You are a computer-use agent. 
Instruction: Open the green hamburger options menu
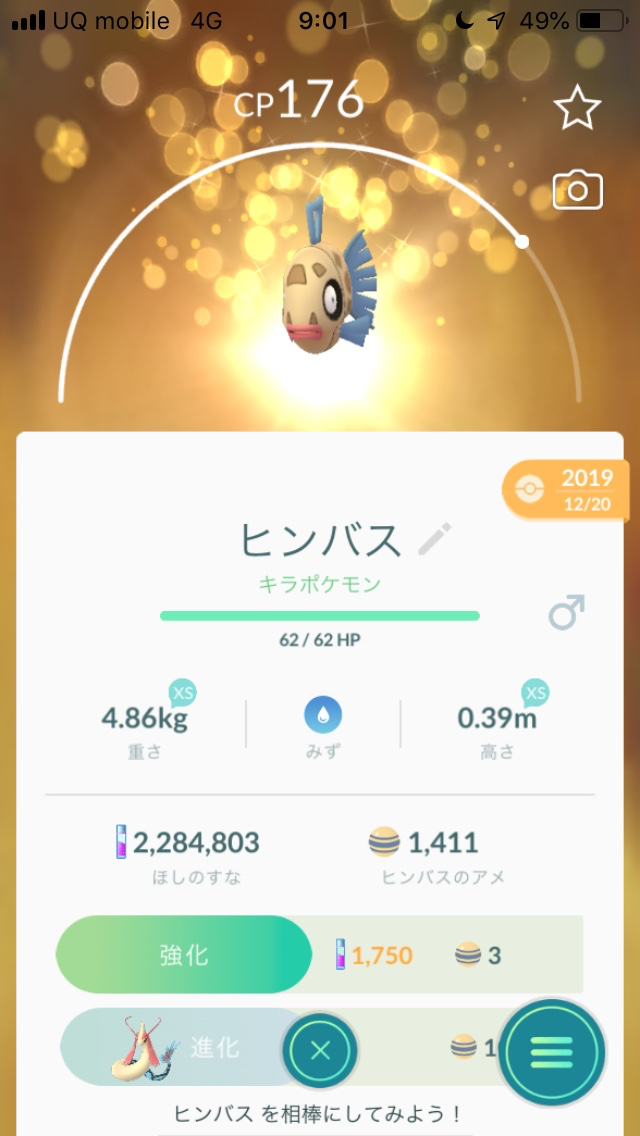click(x=551, y=1051)
